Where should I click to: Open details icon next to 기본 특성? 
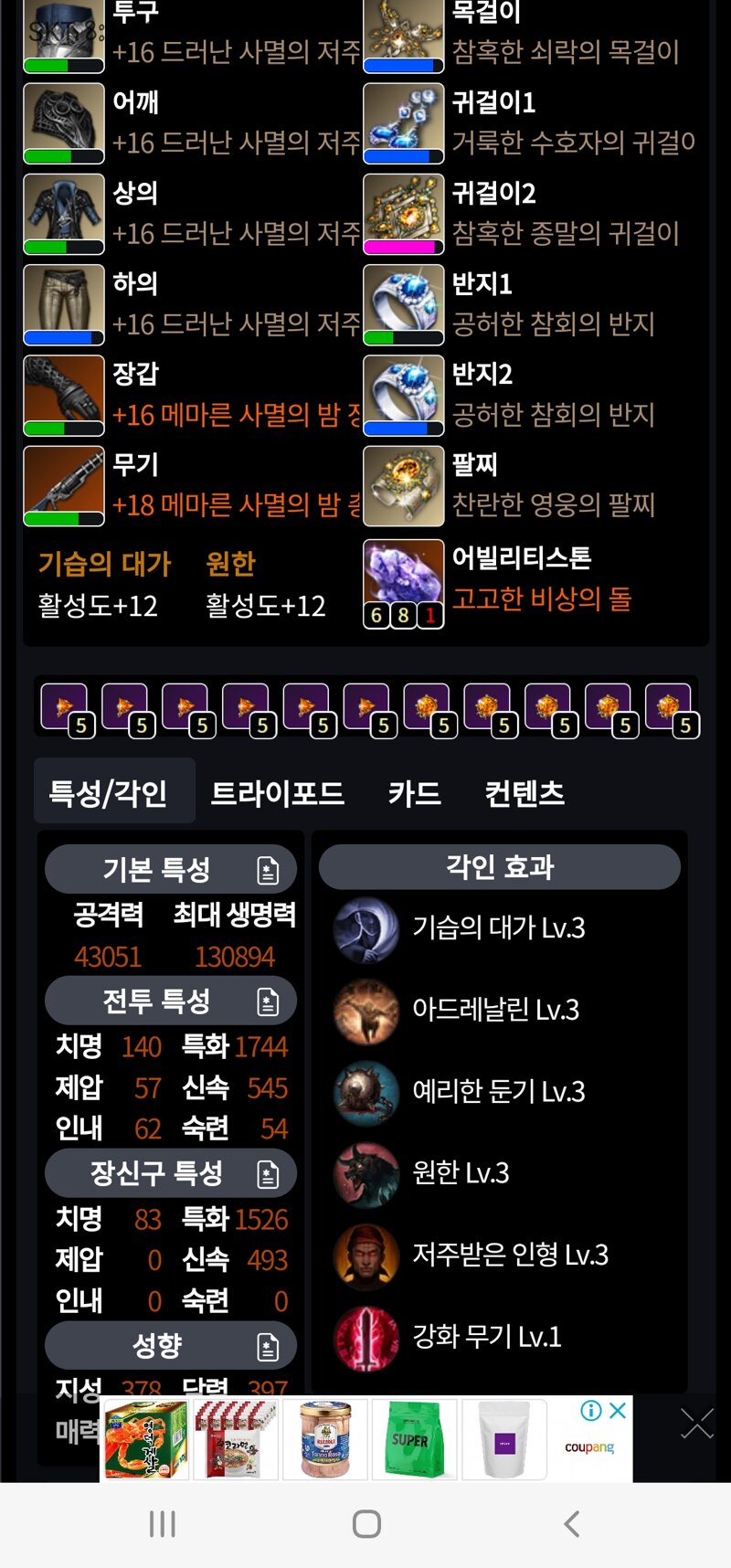tap(268, 870)
